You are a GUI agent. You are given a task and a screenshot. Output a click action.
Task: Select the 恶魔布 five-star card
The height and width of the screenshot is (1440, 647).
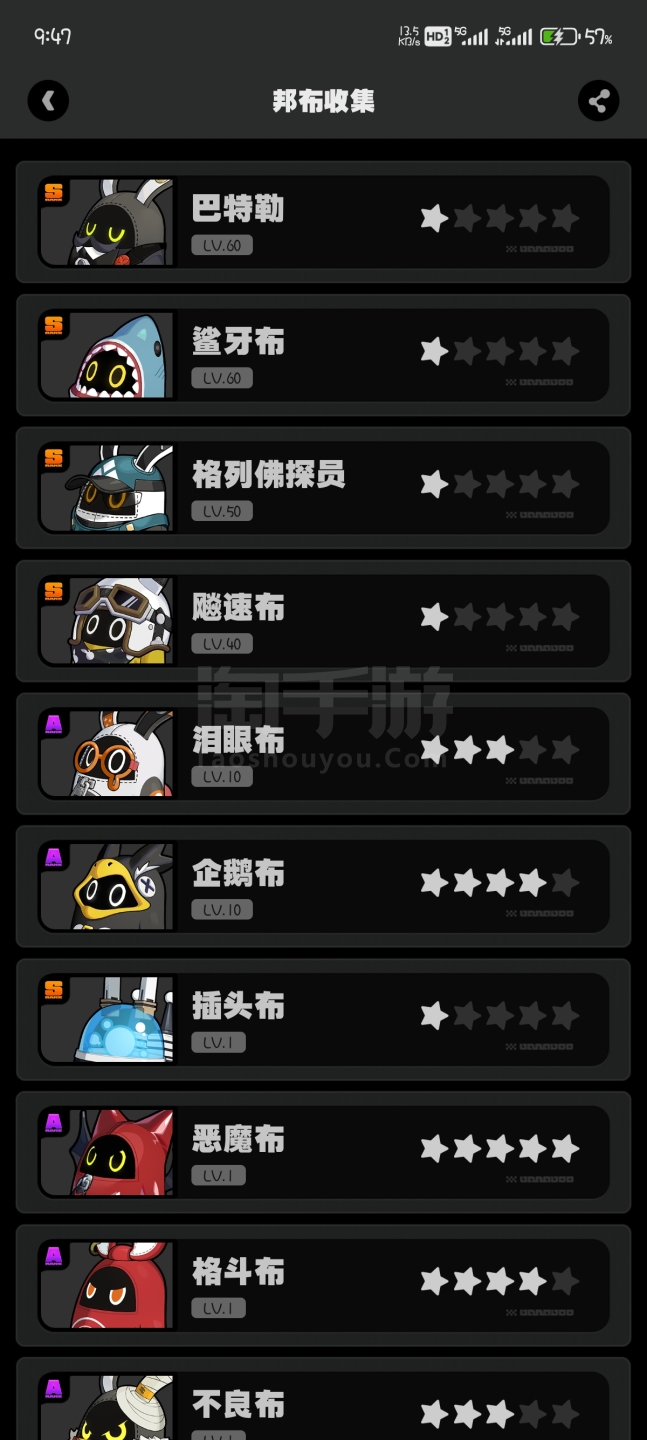[x=324, y=1153]
